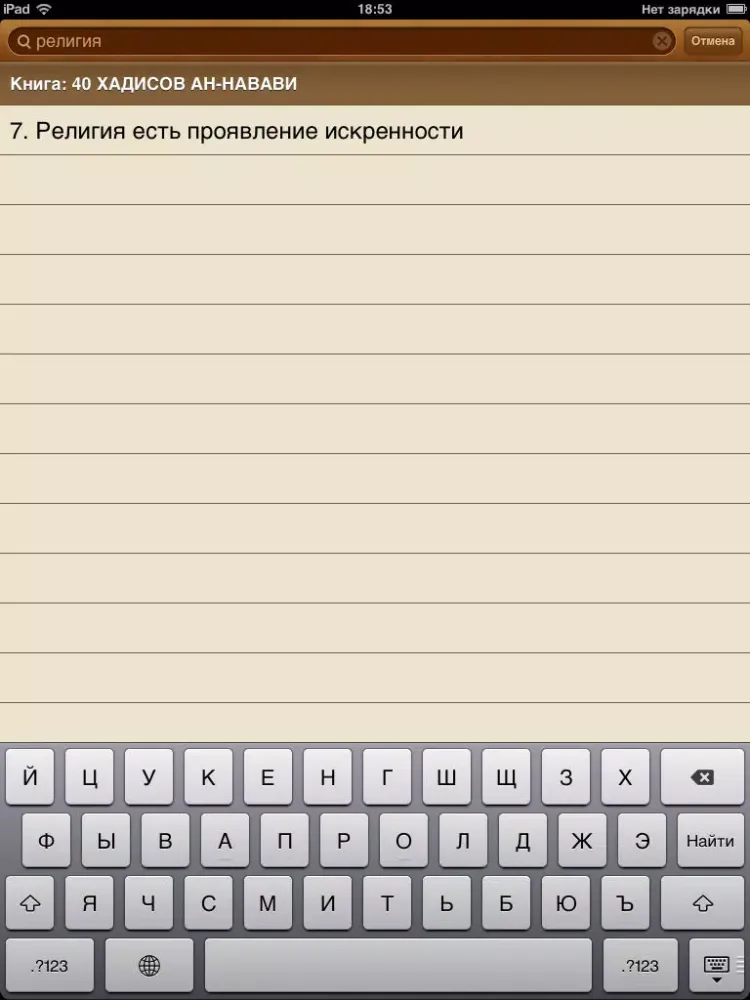Open the result 7. Религия есть проявление искренности

click(x=237, y=131)
